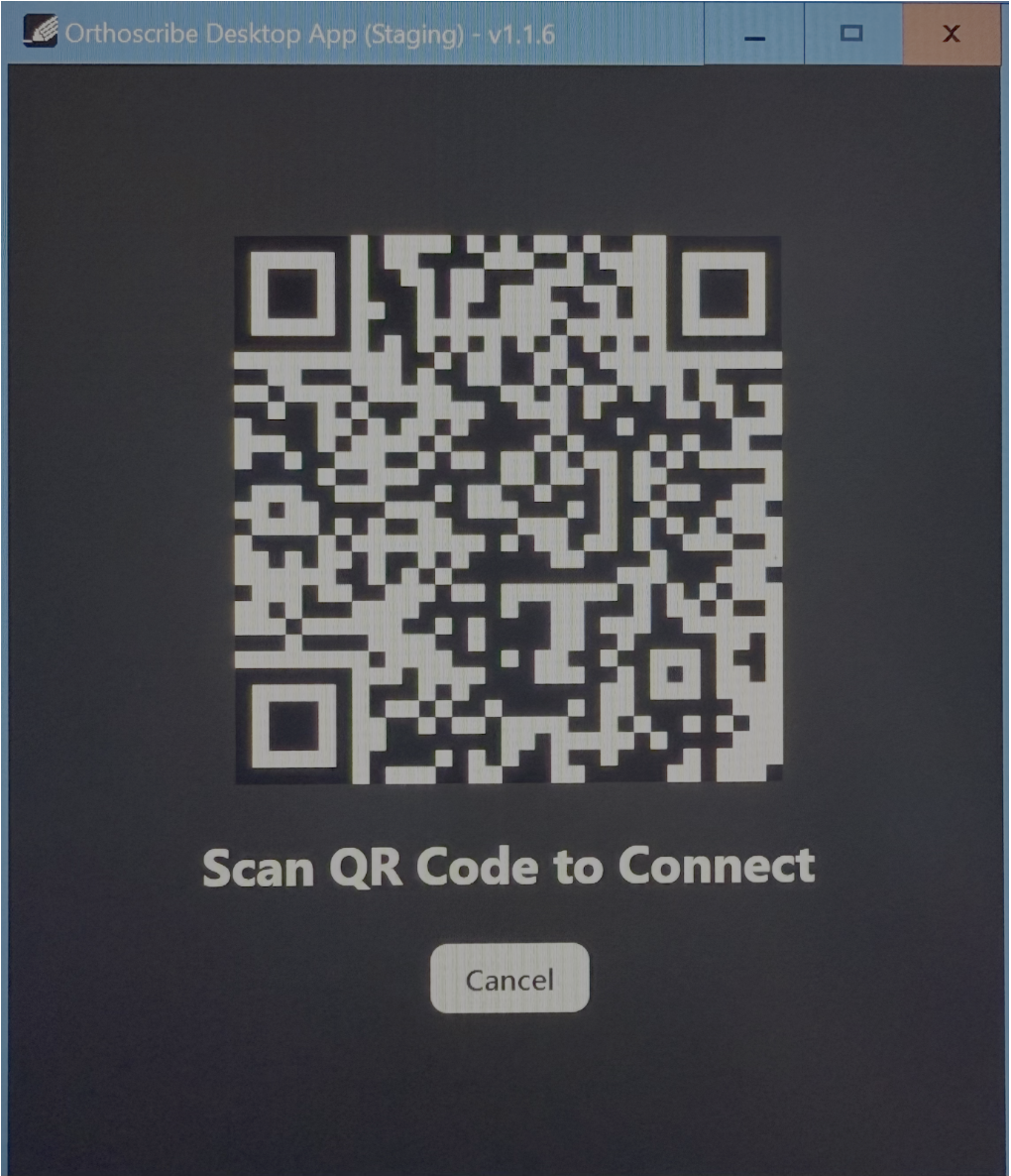This screenshot has width=1011, height=1176.
Task: Close the Orthoscribe Desktop App window
Action: pyautogui.click(x=951, y=35)
